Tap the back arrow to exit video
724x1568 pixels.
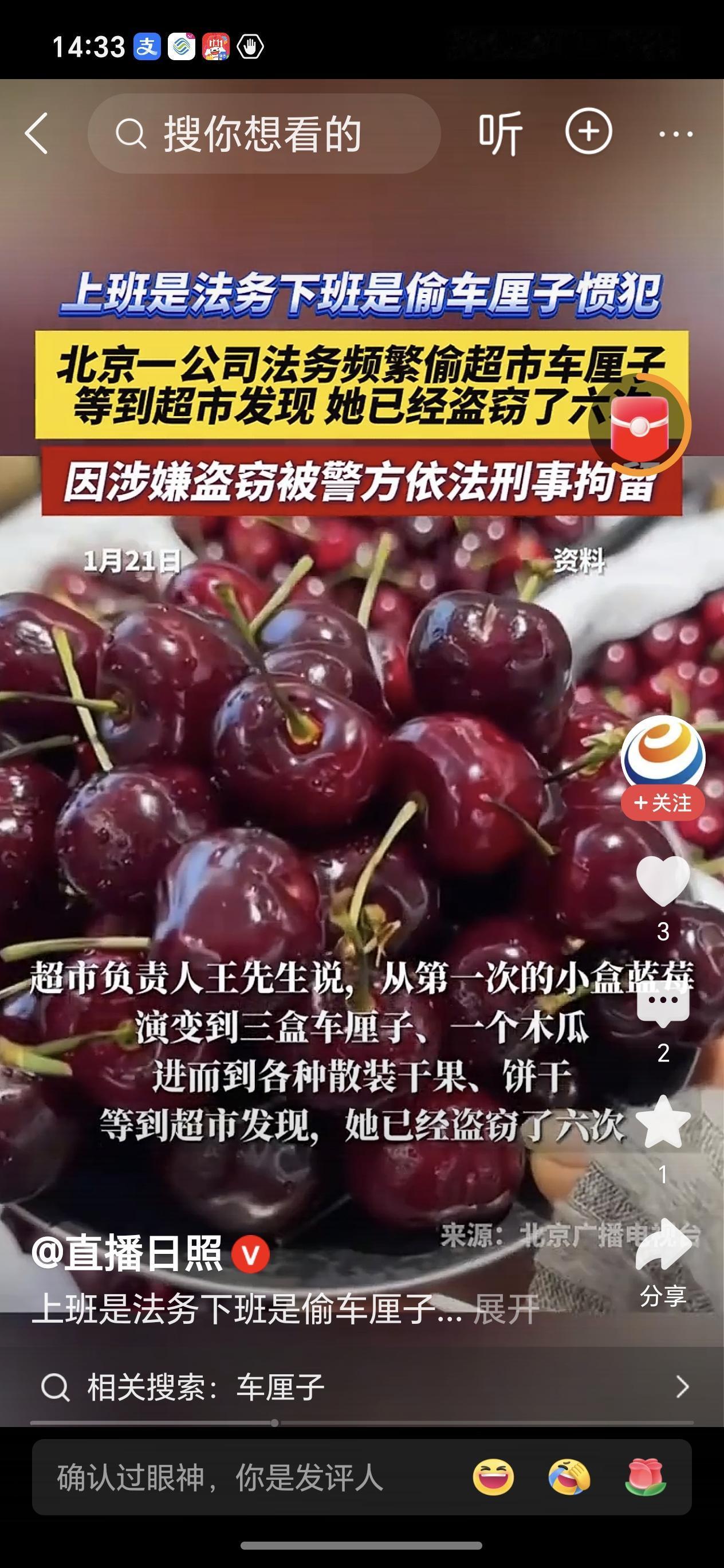(x=38, y=133)
